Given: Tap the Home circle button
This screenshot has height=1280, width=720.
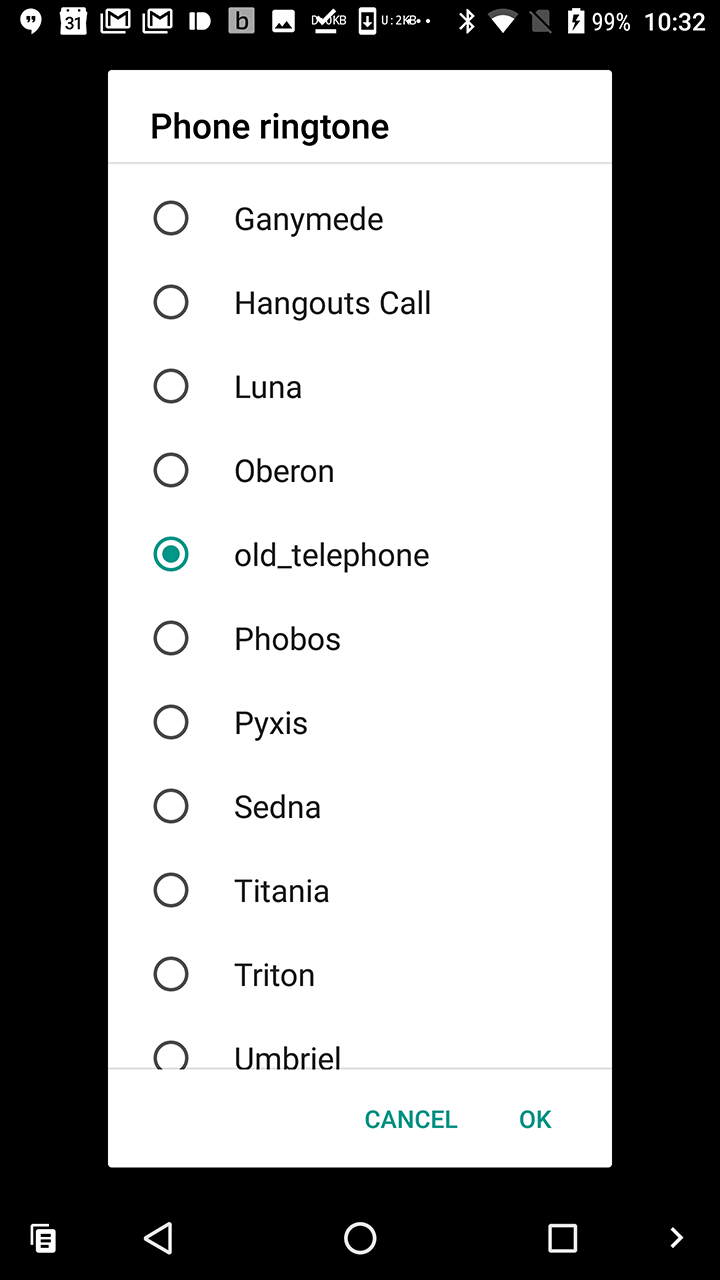Looking at the screenshot, I should click(x=360, y=1237).
